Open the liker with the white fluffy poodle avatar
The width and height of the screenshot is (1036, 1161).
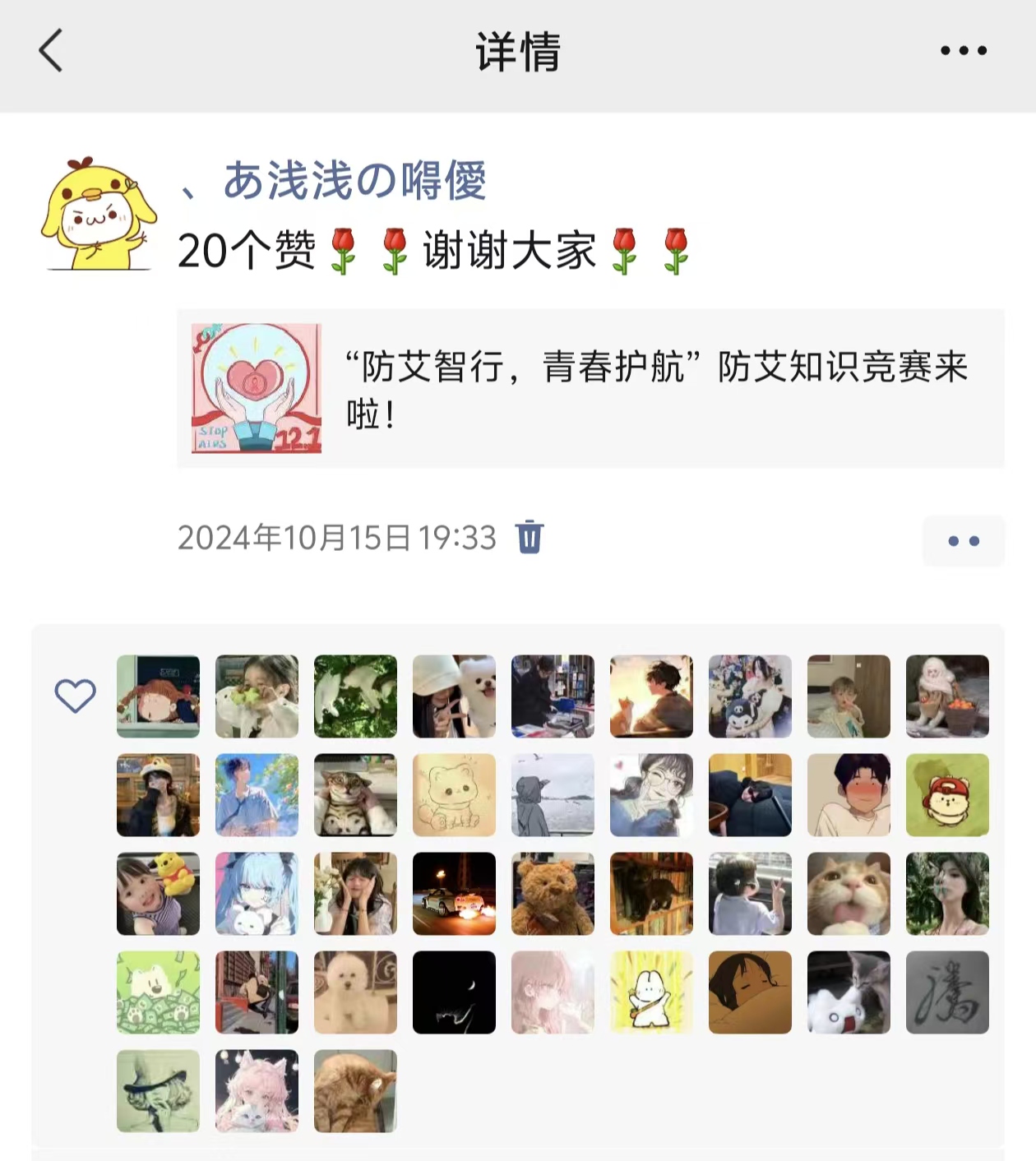tap(355, 992)
